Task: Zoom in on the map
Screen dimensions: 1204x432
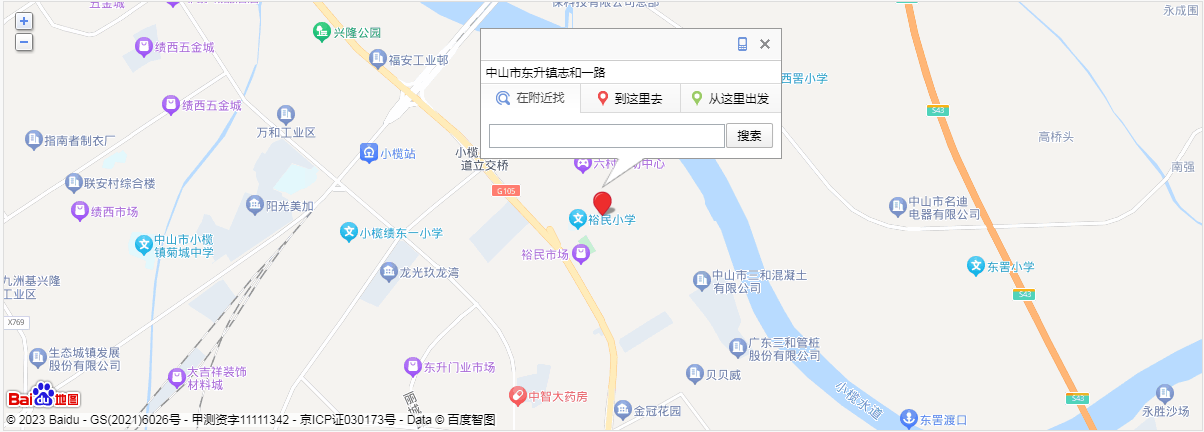Action: (24, 21)
